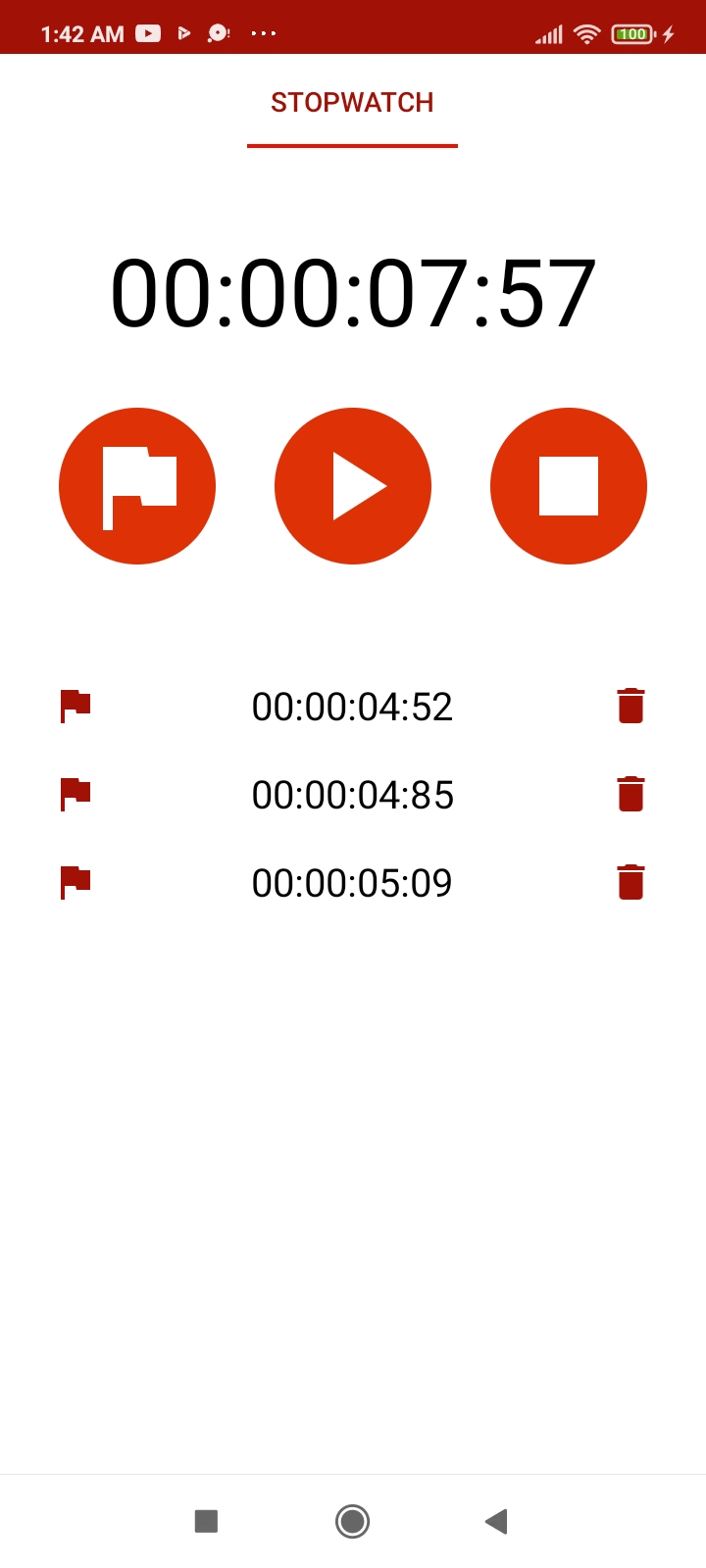Open recent apps with the square button

point(206,1521)
